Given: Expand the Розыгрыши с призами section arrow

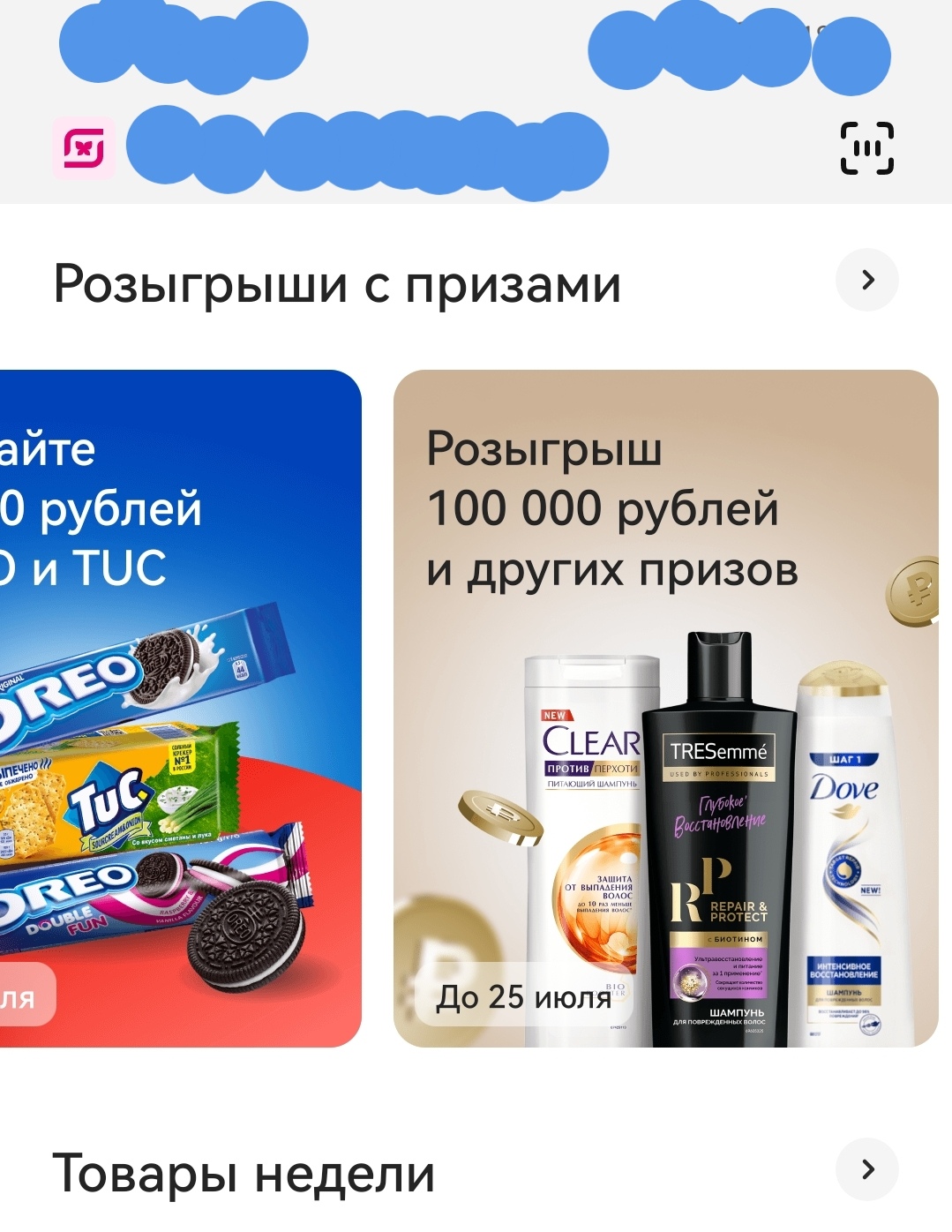Looking at the screenshot, I should [x=867, y=281].
